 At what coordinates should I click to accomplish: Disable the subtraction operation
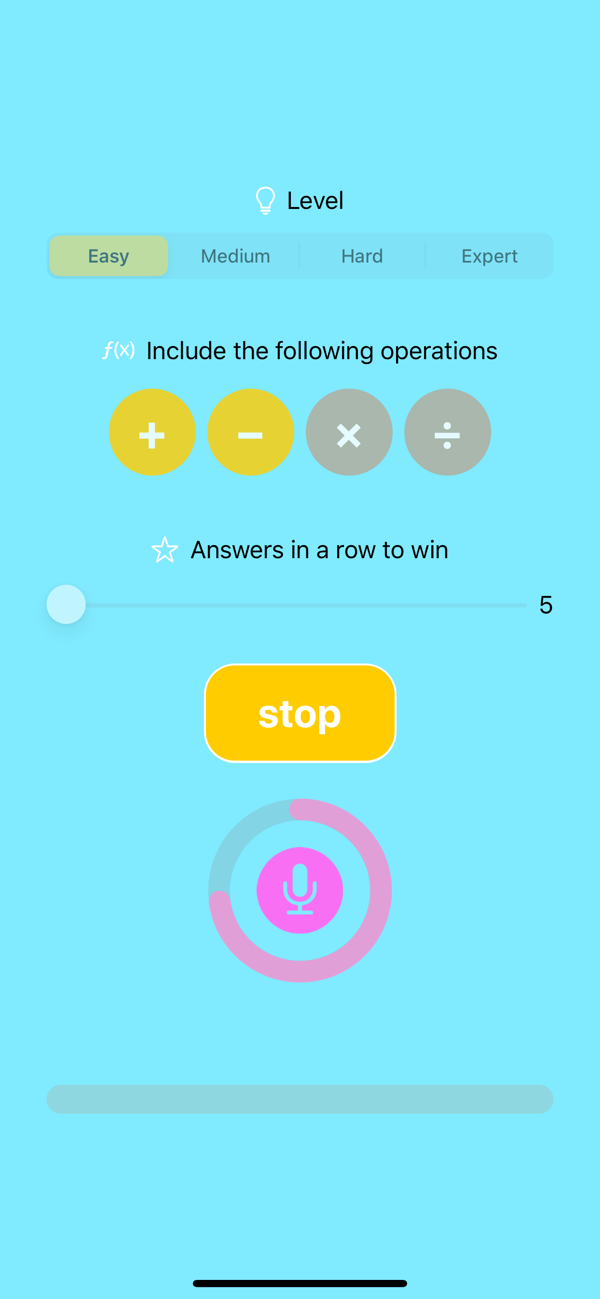pyautogui.click(x=250, y=433)
